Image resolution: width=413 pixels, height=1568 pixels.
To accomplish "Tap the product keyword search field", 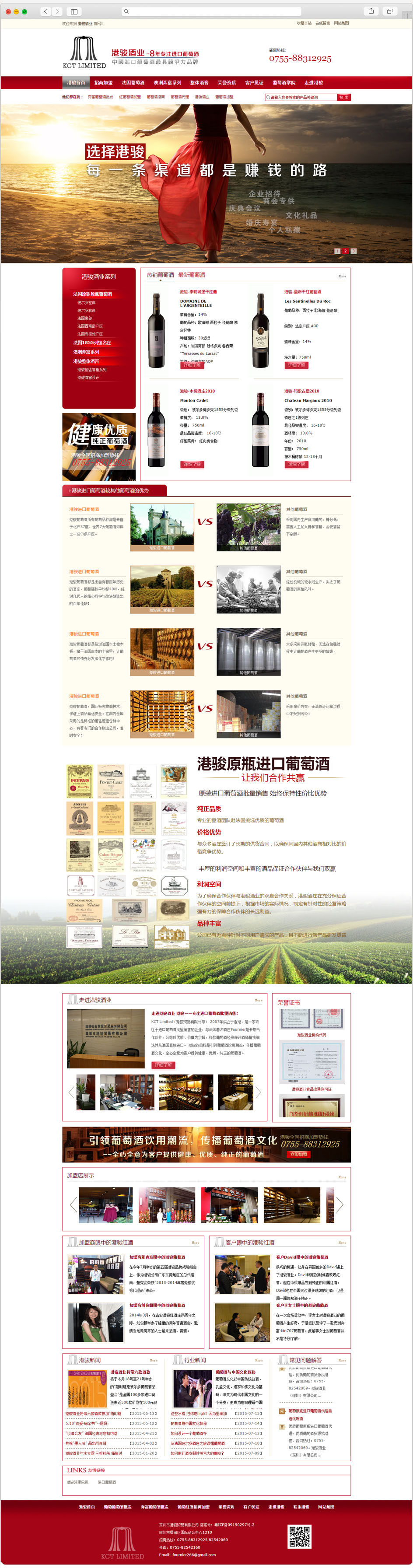I will click(301, 98).
